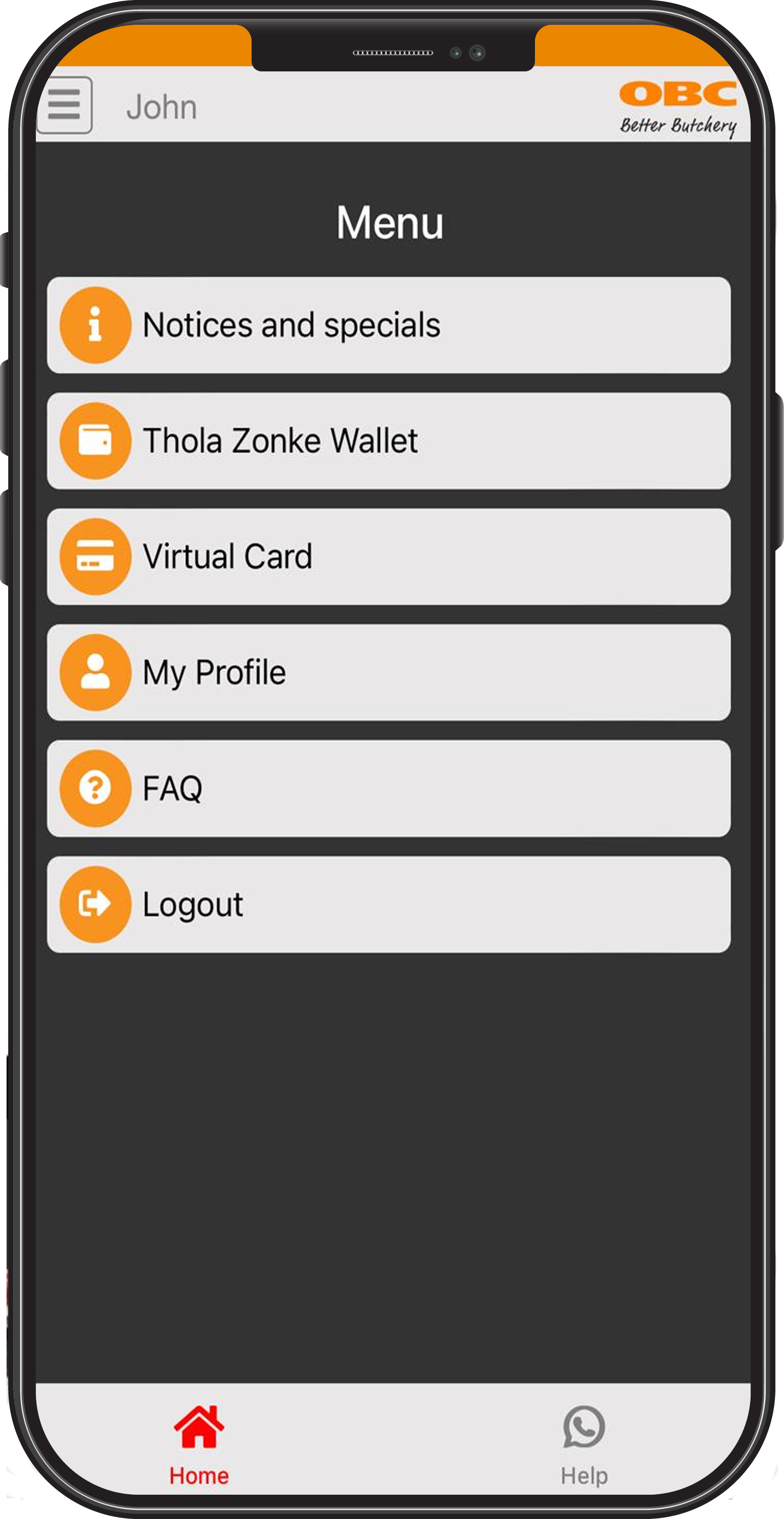Open the FAQ section

click(389, 788)
